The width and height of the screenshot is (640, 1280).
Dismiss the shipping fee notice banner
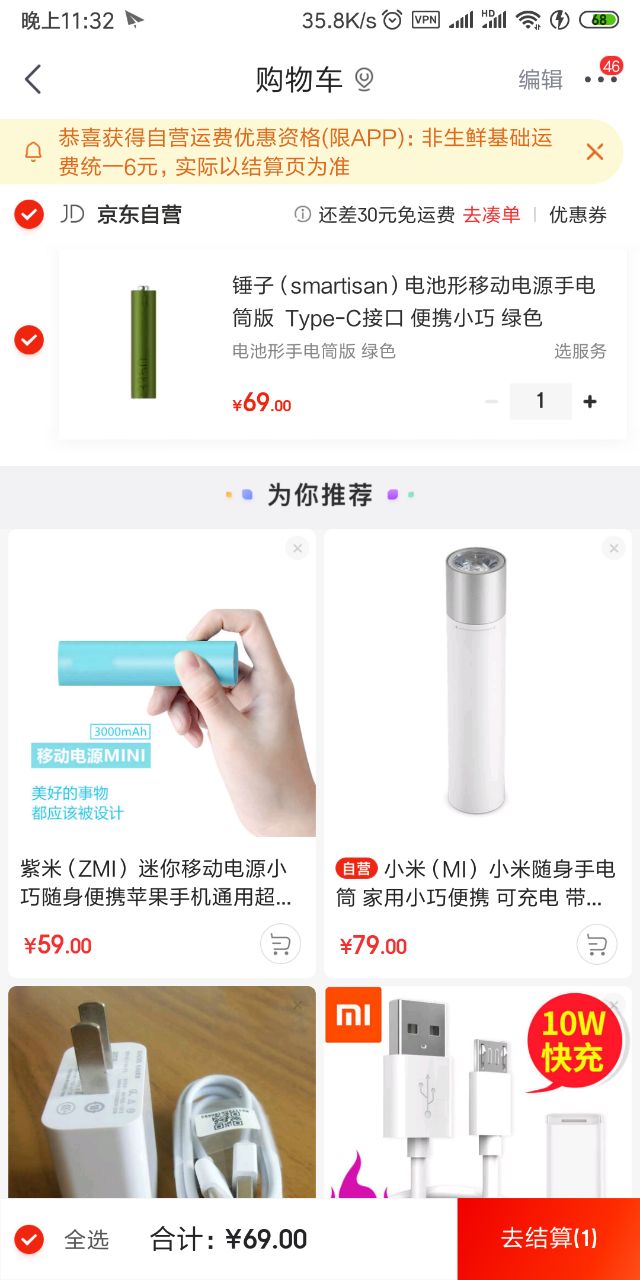point(595,152)
